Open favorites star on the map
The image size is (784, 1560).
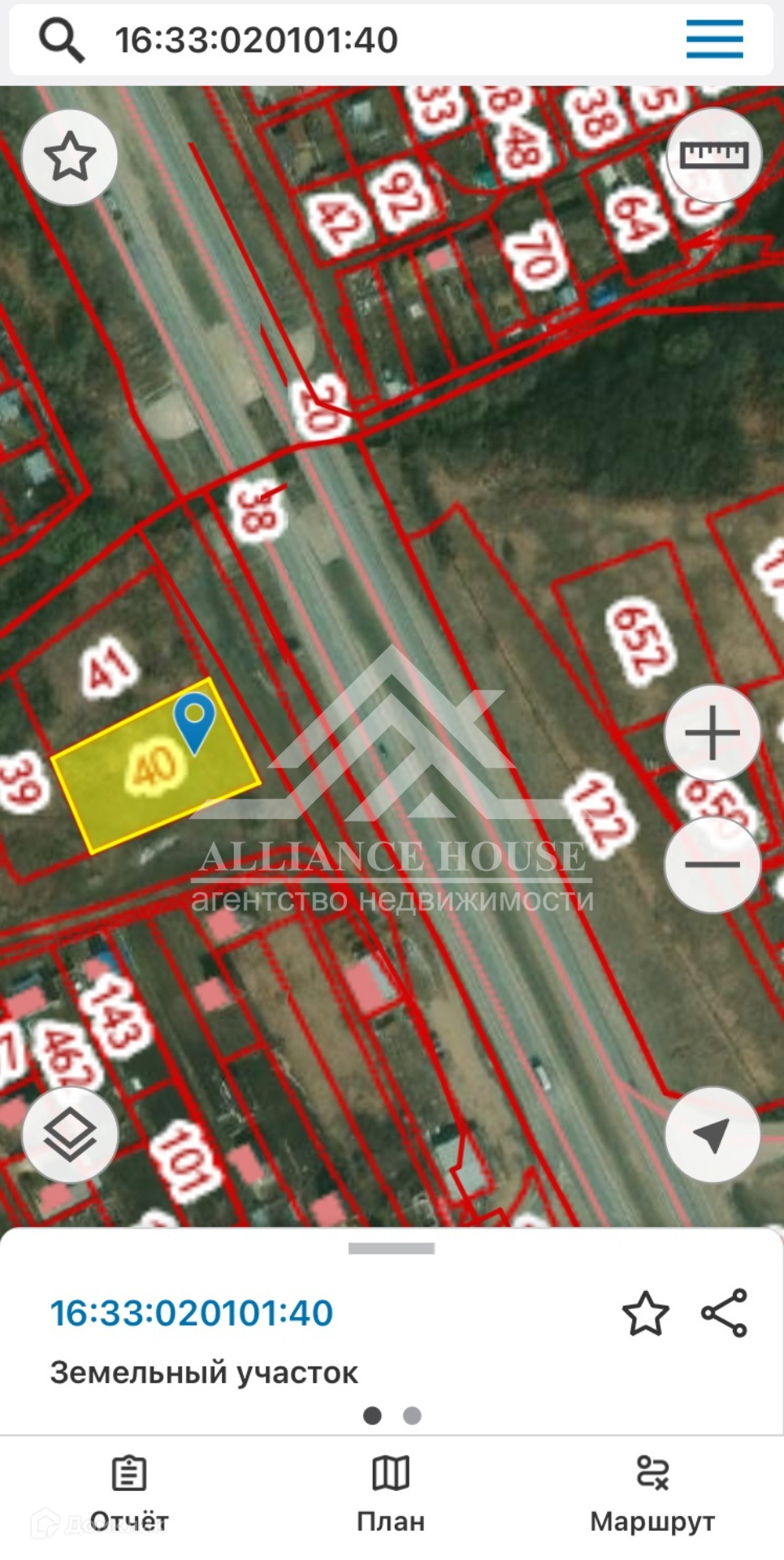point(70,157)
